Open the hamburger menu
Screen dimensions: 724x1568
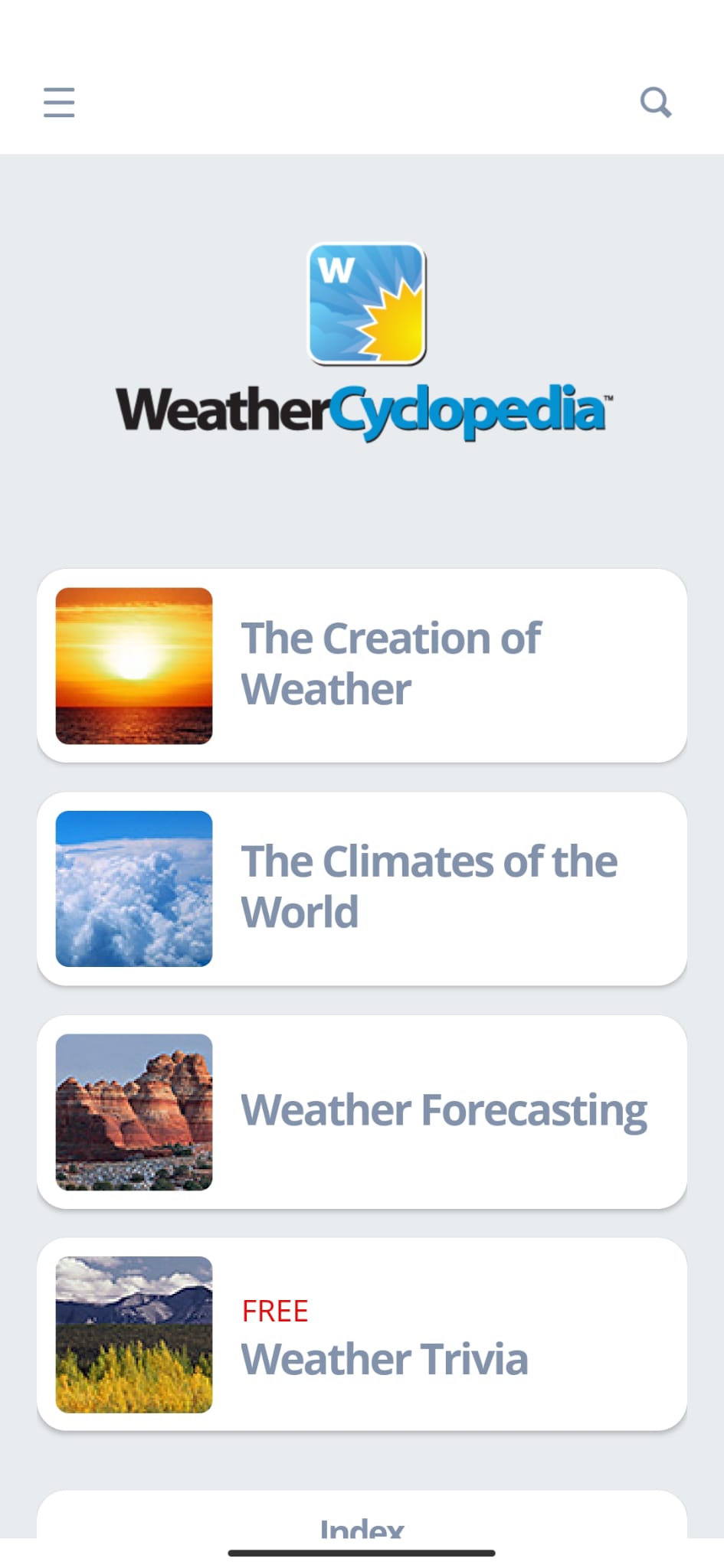(x=59, y=102)
